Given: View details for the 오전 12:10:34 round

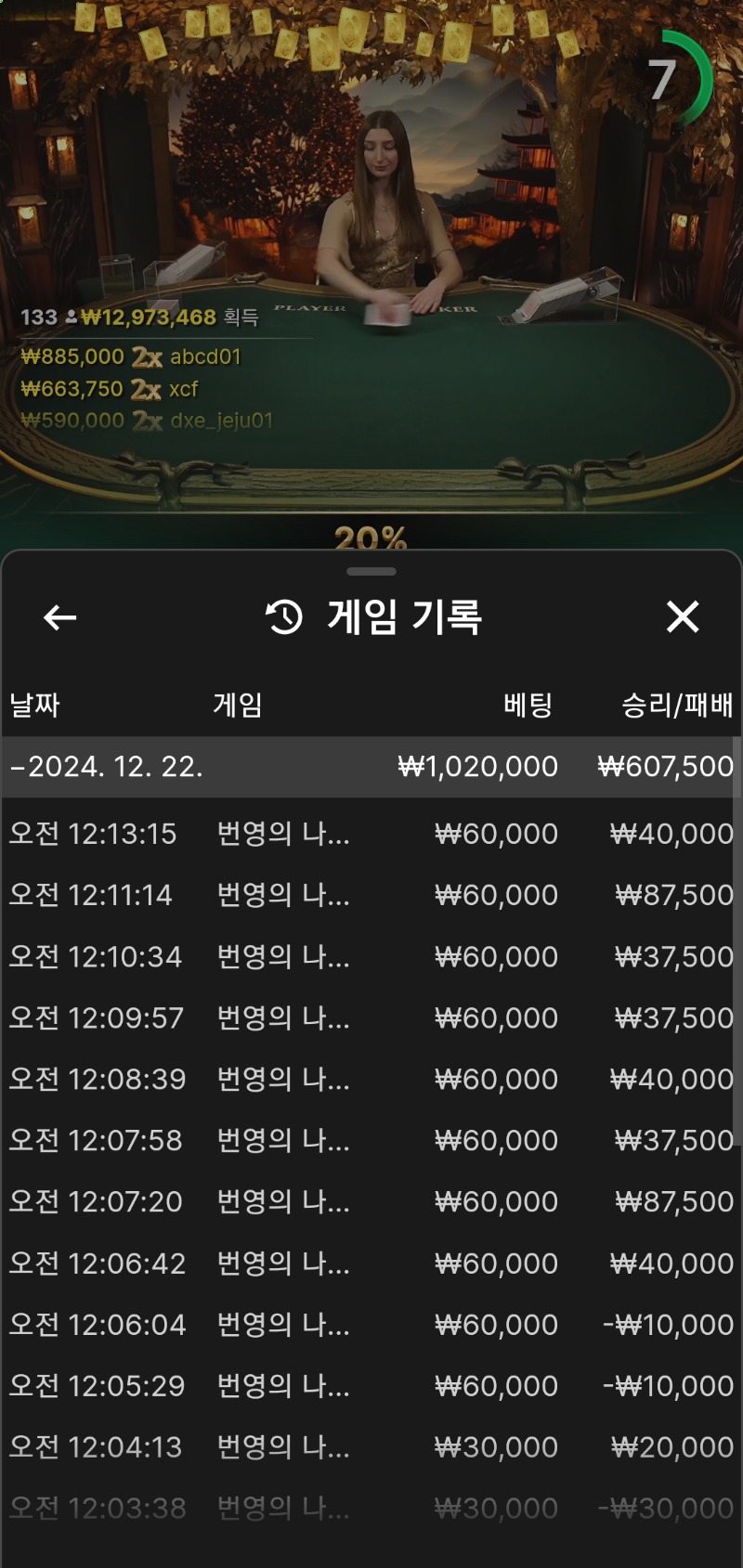Looking at the screenshot, I should pos(371,956).
